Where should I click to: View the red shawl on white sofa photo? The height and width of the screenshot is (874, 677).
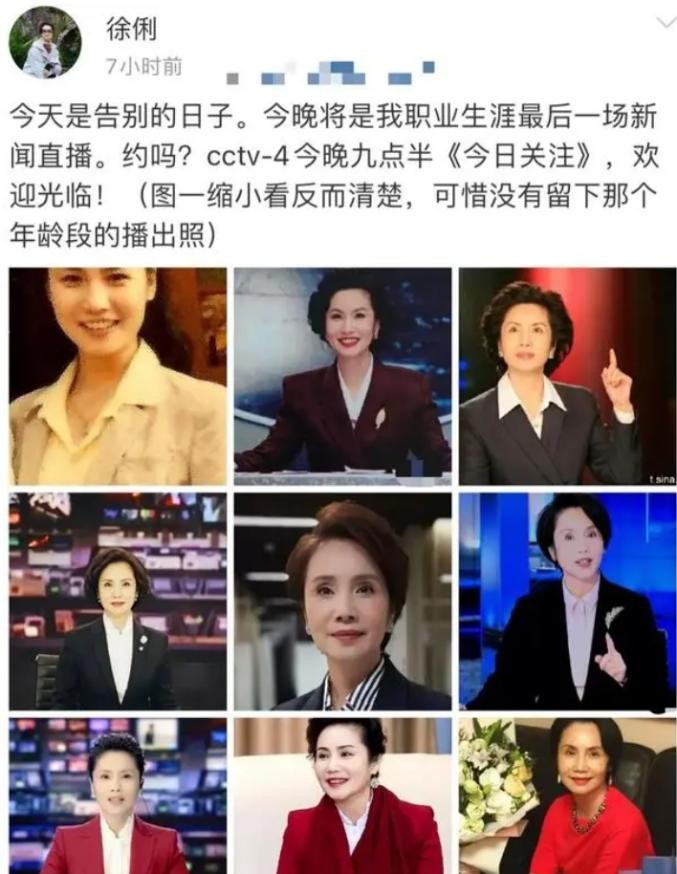(342, 796)
